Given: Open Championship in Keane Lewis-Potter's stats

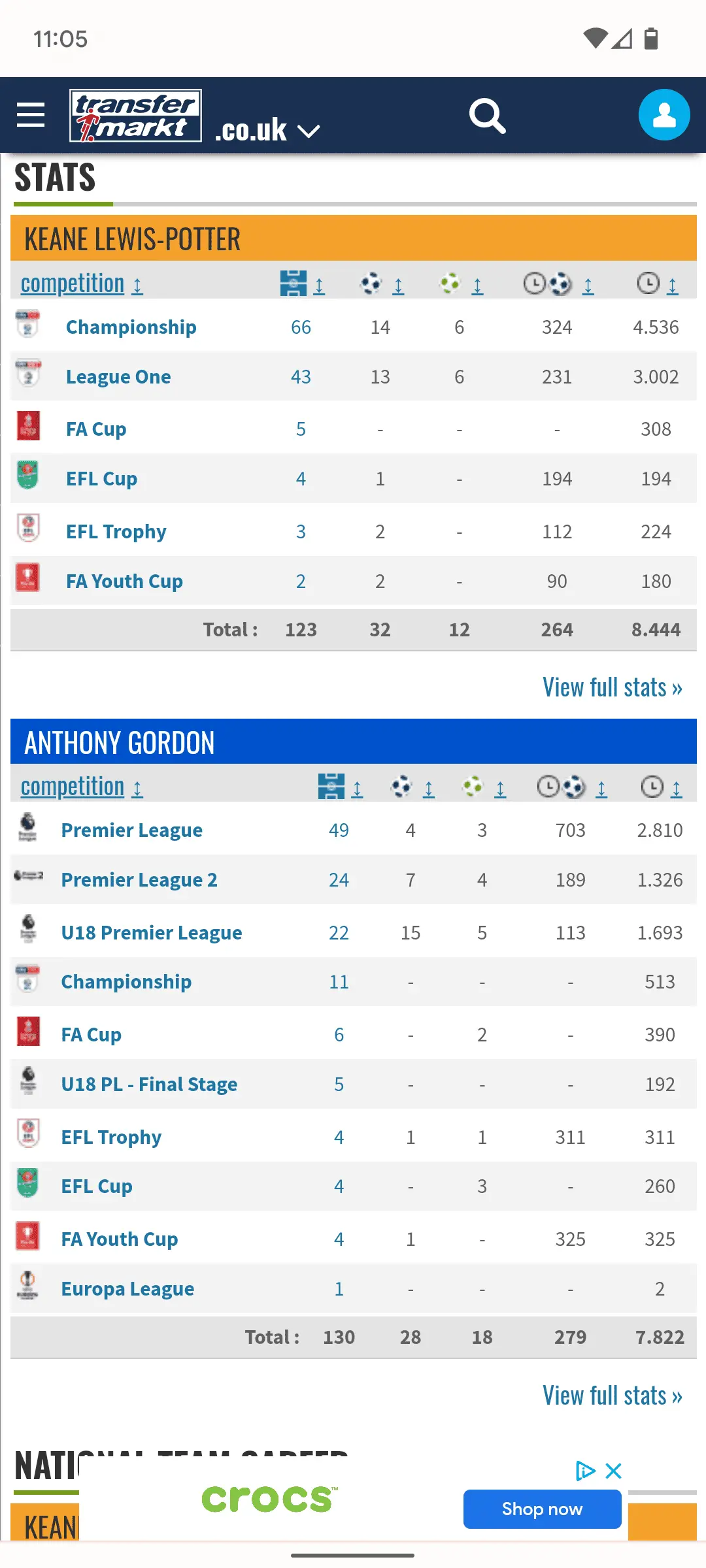Looking at the screenshot, I should pos(131,327).
